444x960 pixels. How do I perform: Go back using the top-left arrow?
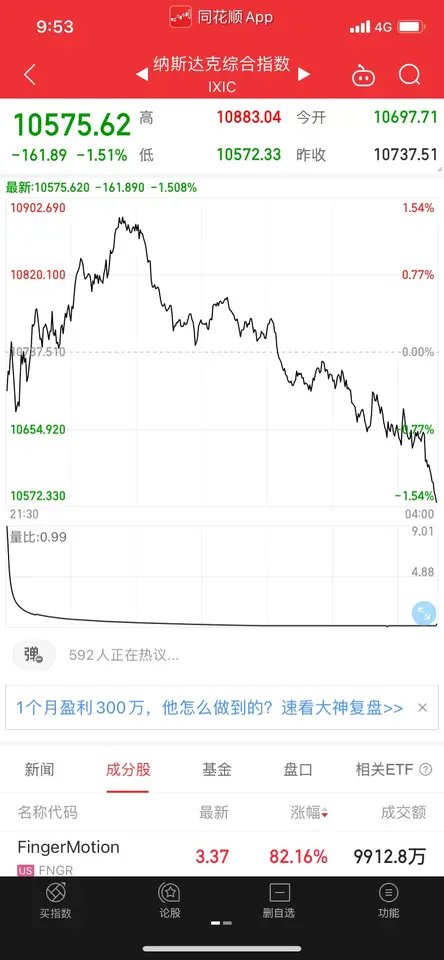tap(29, 75)
